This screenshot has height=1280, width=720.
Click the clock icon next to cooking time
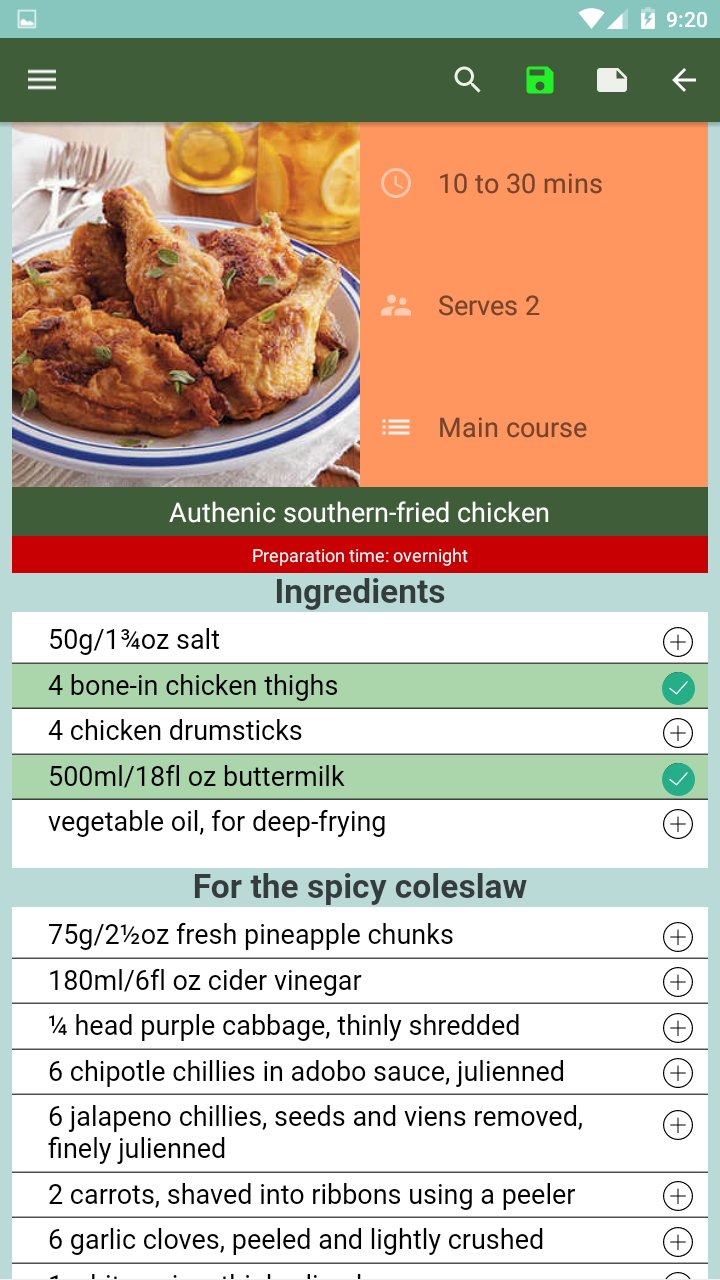coord(396,183)
